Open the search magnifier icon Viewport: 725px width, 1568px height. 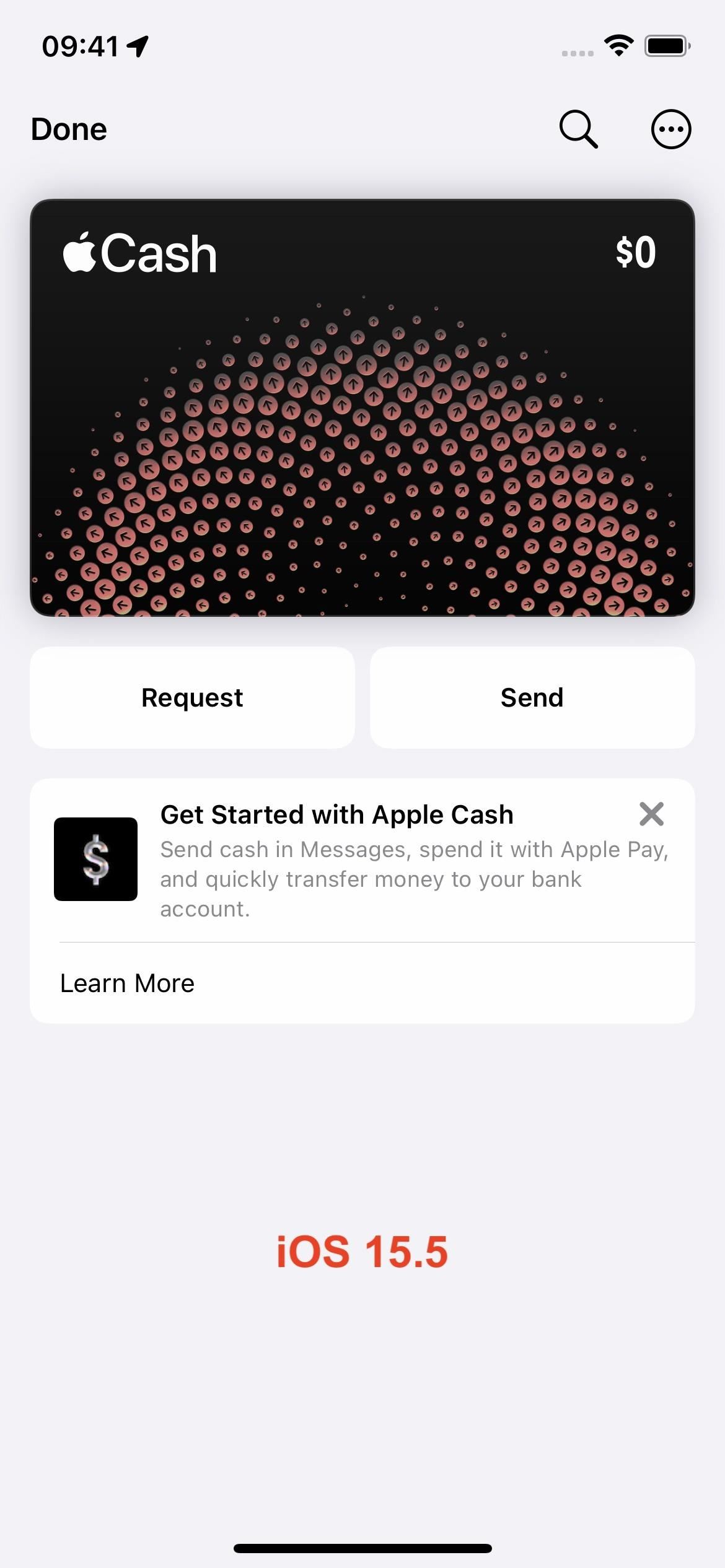tap(578, 129)
